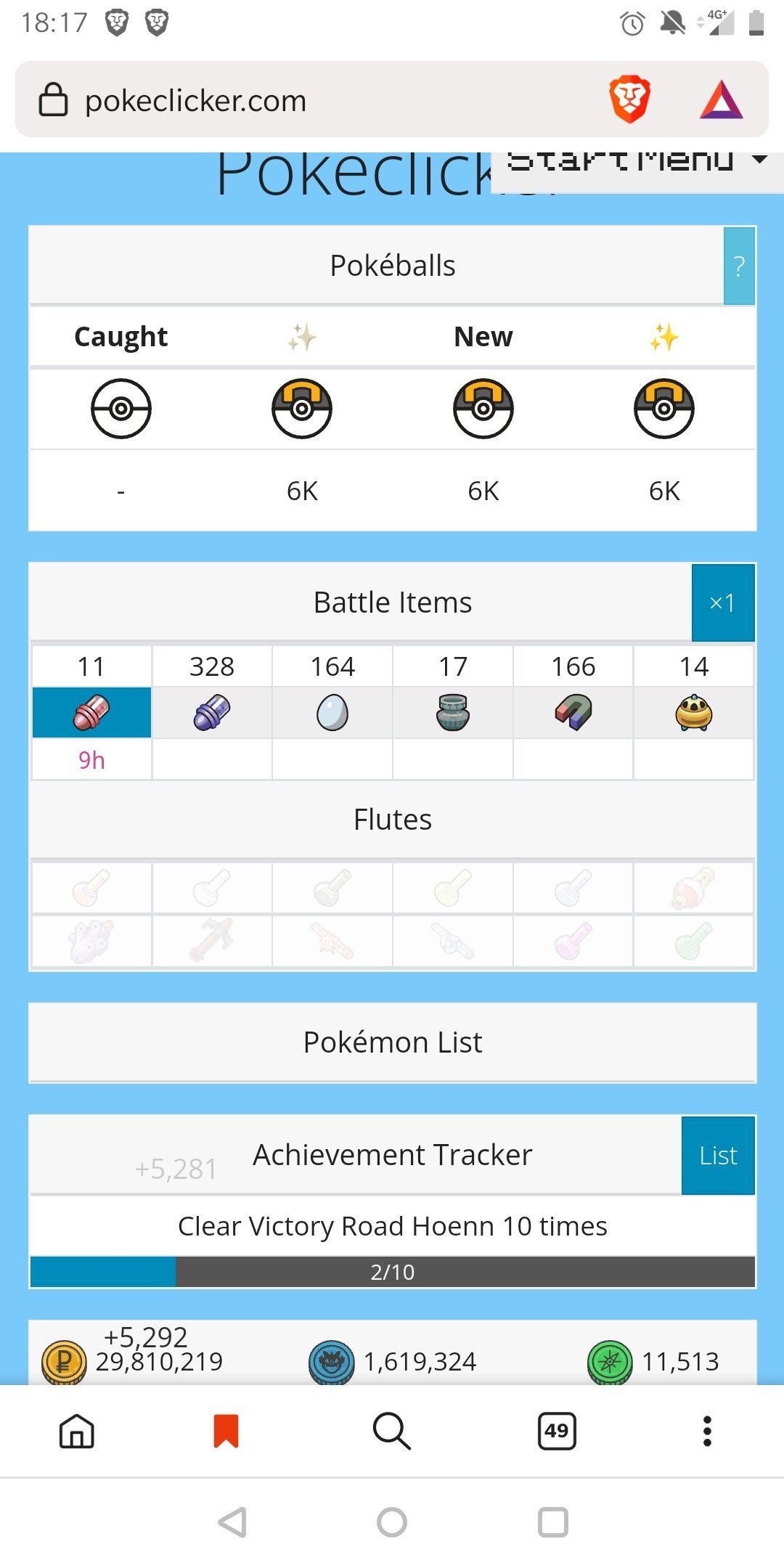Use the X Attack item with 9h timer
This screenshot has width=784, height=1568.
[x=91, y=712]
